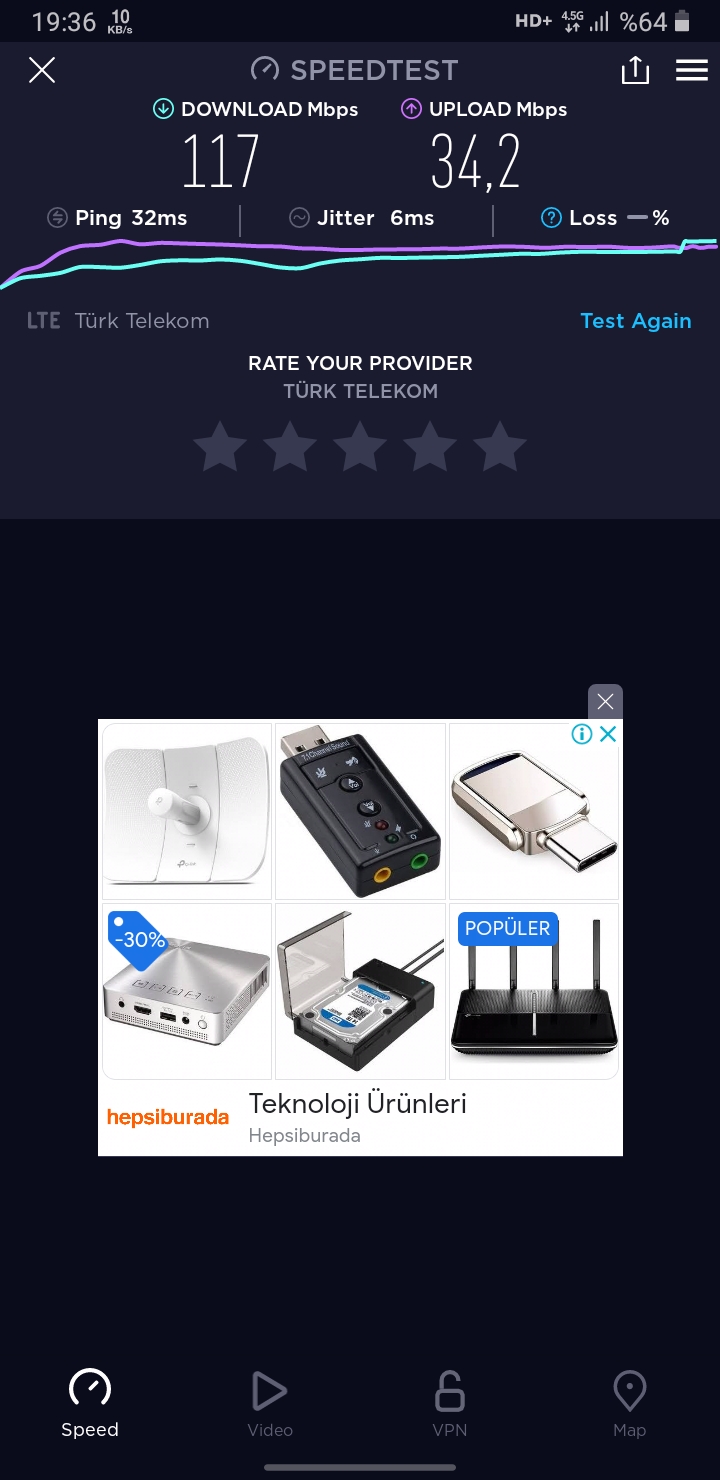Dismiss the Hepsiburada ad with the gray X

[x=604, y=701]
